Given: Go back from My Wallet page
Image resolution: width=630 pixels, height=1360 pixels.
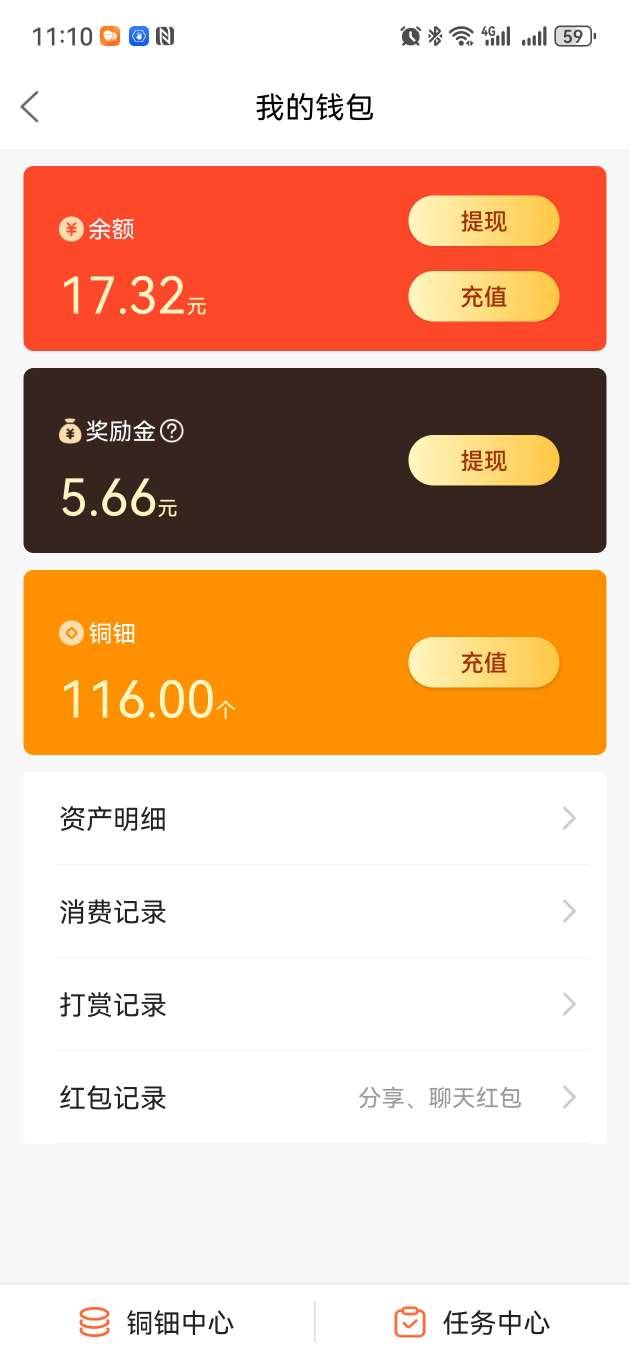Looking at the screenshot, I should point(30,106).
